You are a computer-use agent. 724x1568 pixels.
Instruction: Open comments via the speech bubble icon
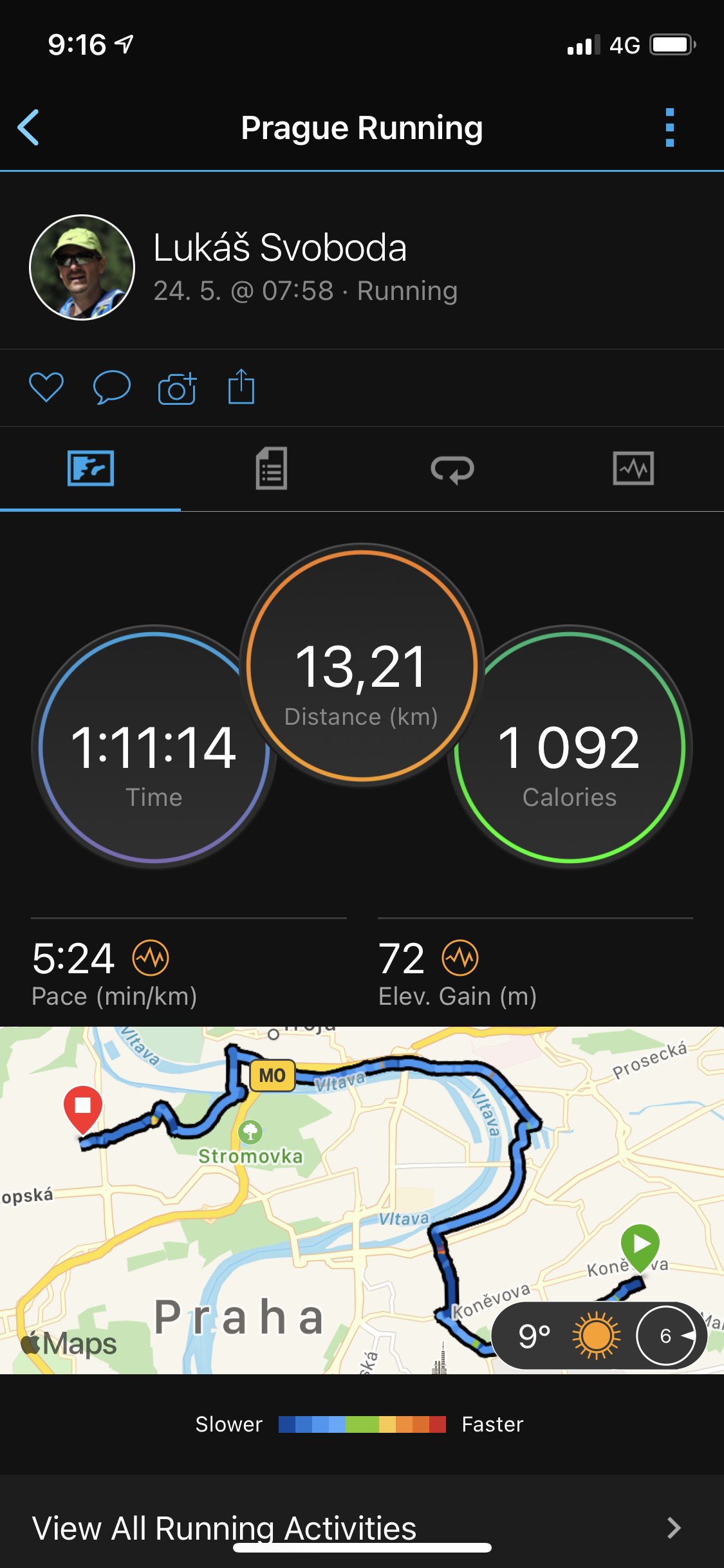[x=112, y=387]
